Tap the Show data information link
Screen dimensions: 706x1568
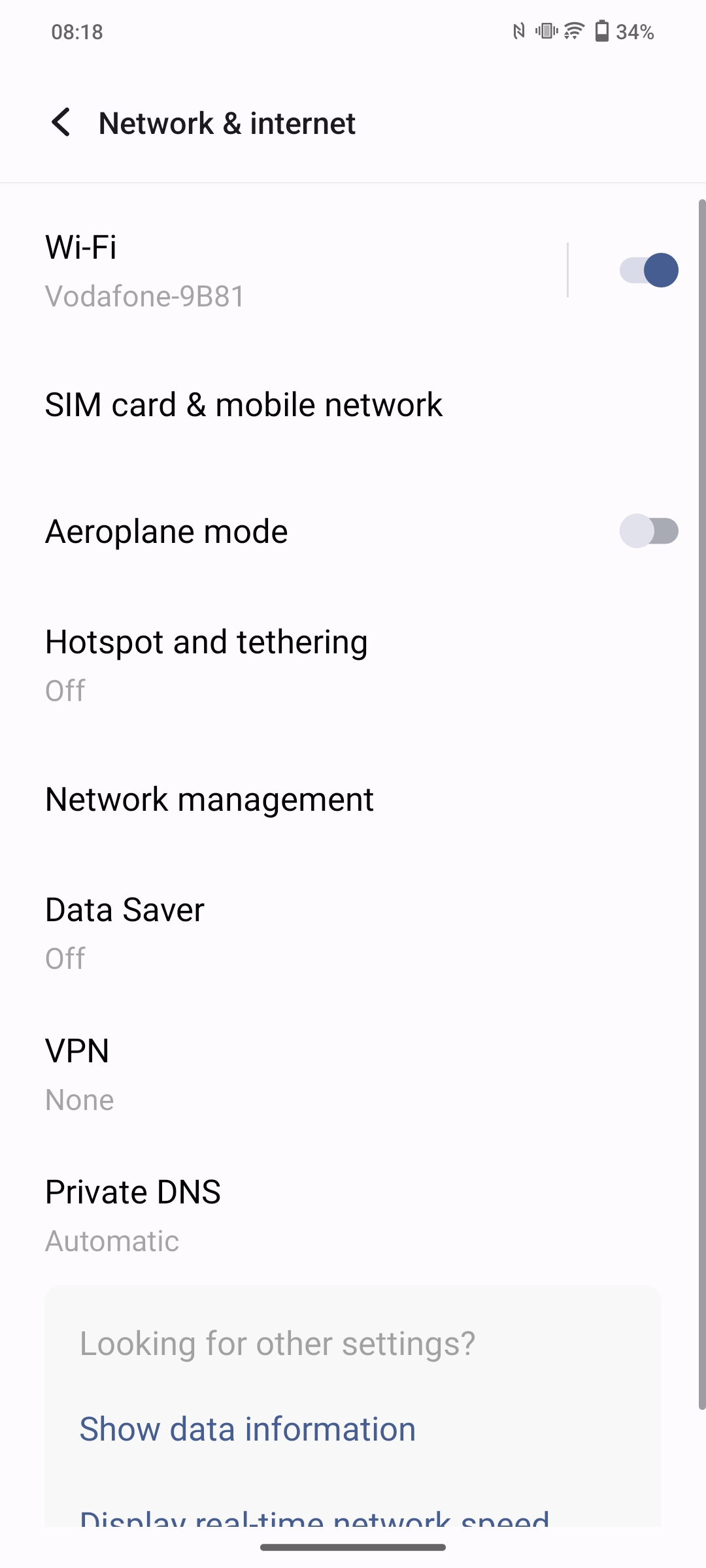coord(248,1429)
